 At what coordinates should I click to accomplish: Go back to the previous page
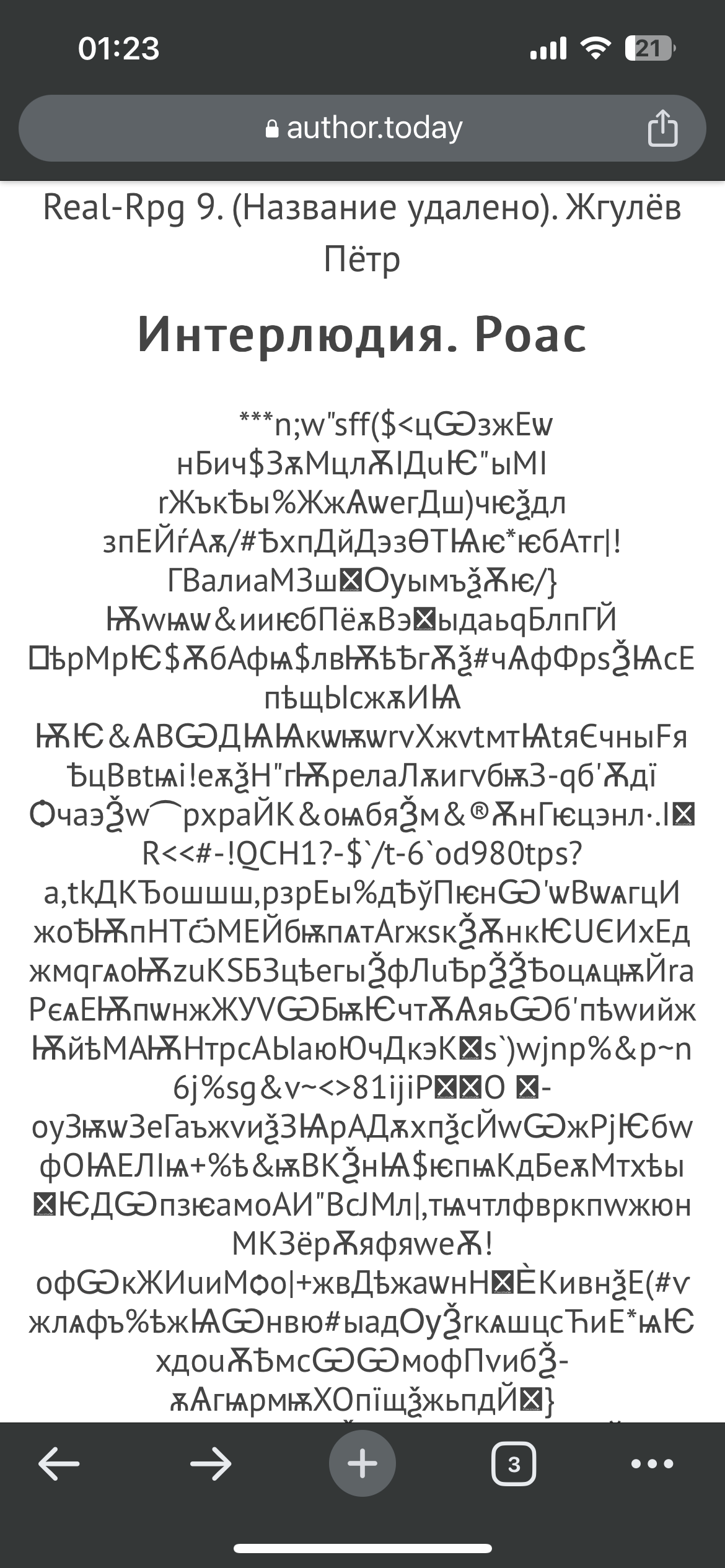coord(59,1464)
